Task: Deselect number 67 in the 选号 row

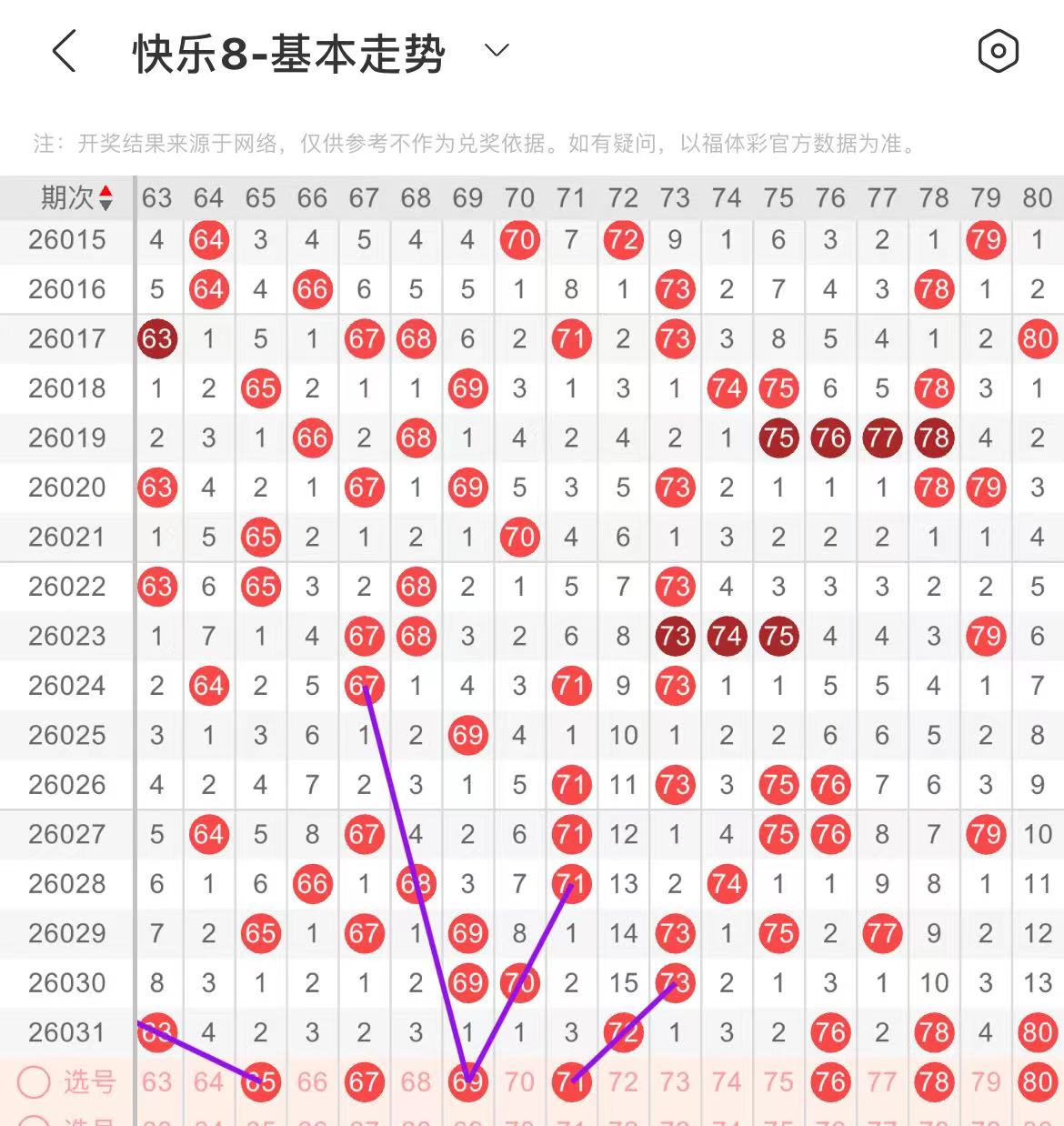Action: (x=364, y=1081)
